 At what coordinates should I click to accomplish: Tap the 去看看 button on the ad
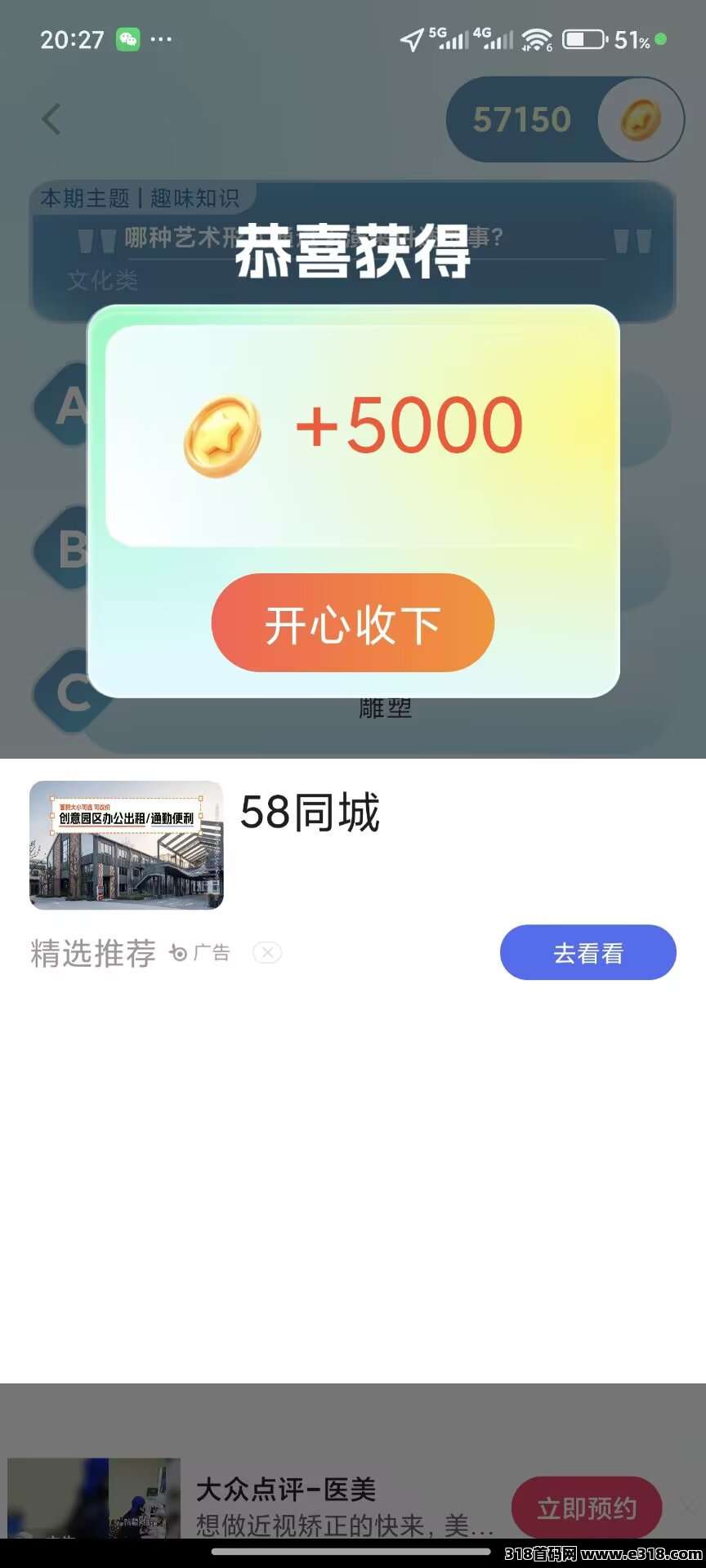coord(587,952)
